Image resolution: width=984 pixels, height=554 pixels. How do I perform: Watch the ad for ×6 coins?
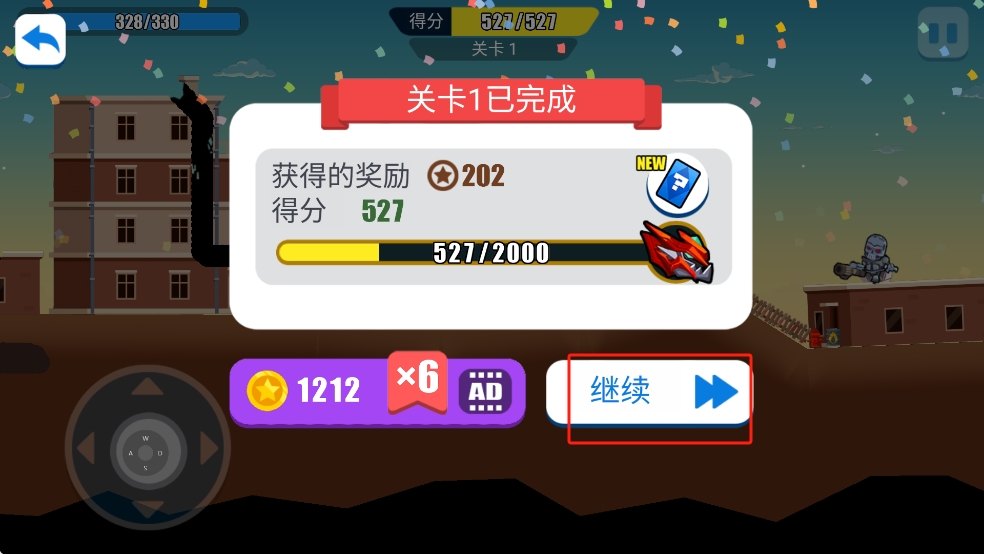(x=484, y=391)
